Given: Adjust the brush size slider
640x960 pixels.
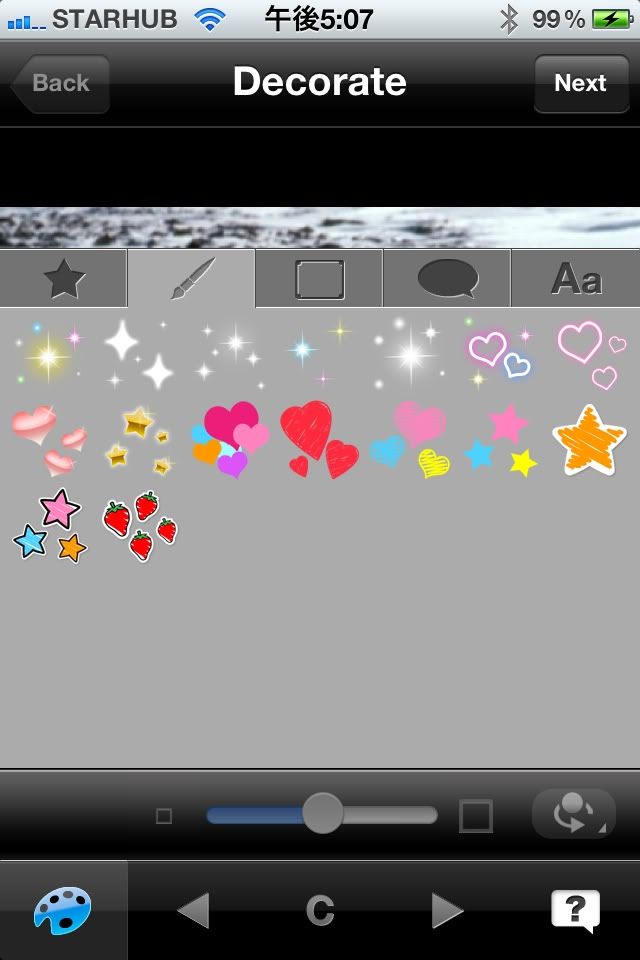Looking at the screenshot, I should click(323, 814).
